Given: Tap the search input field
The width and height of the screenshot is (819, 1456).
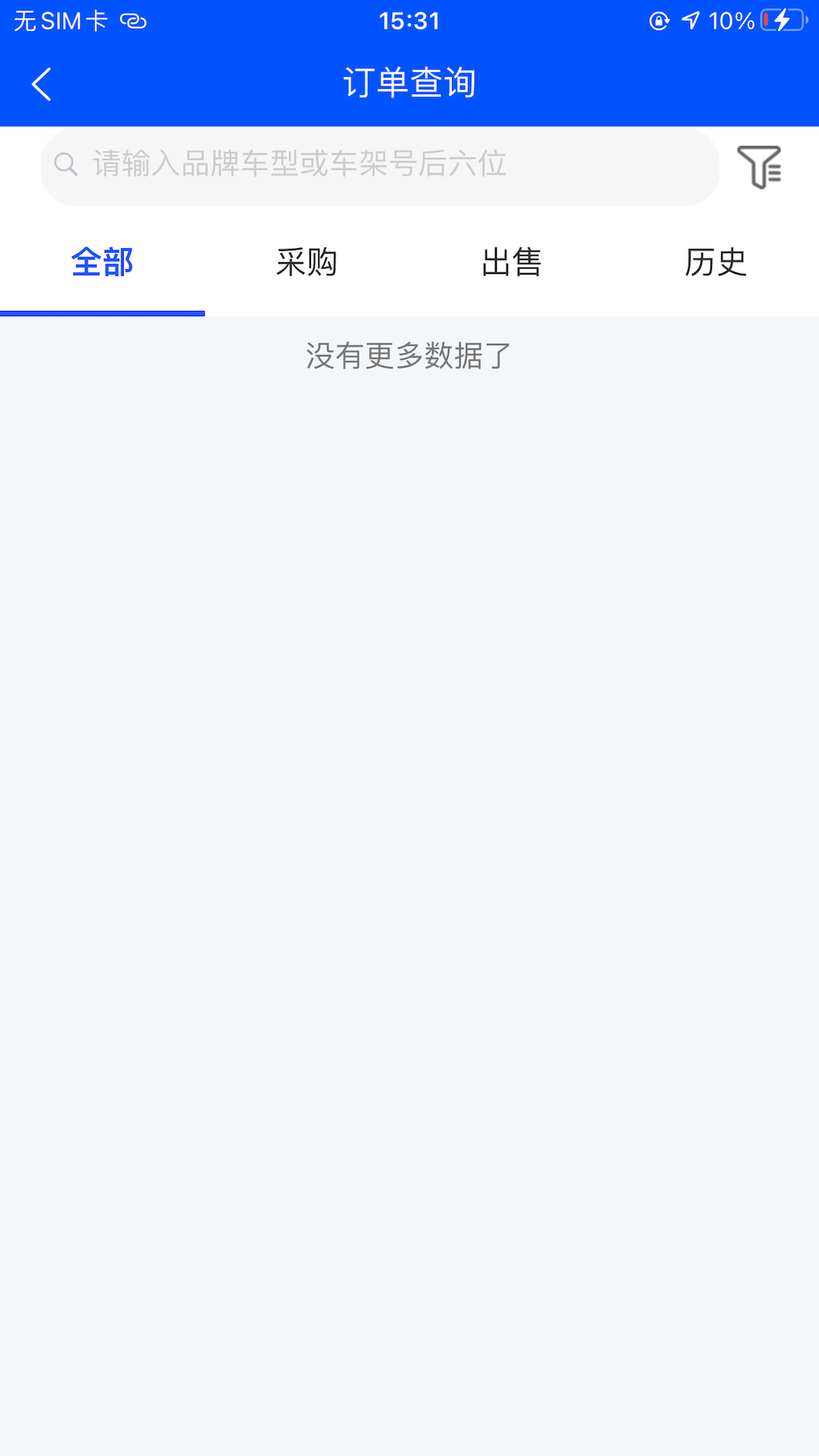Looking at the screenshot, I should [379, 166].
